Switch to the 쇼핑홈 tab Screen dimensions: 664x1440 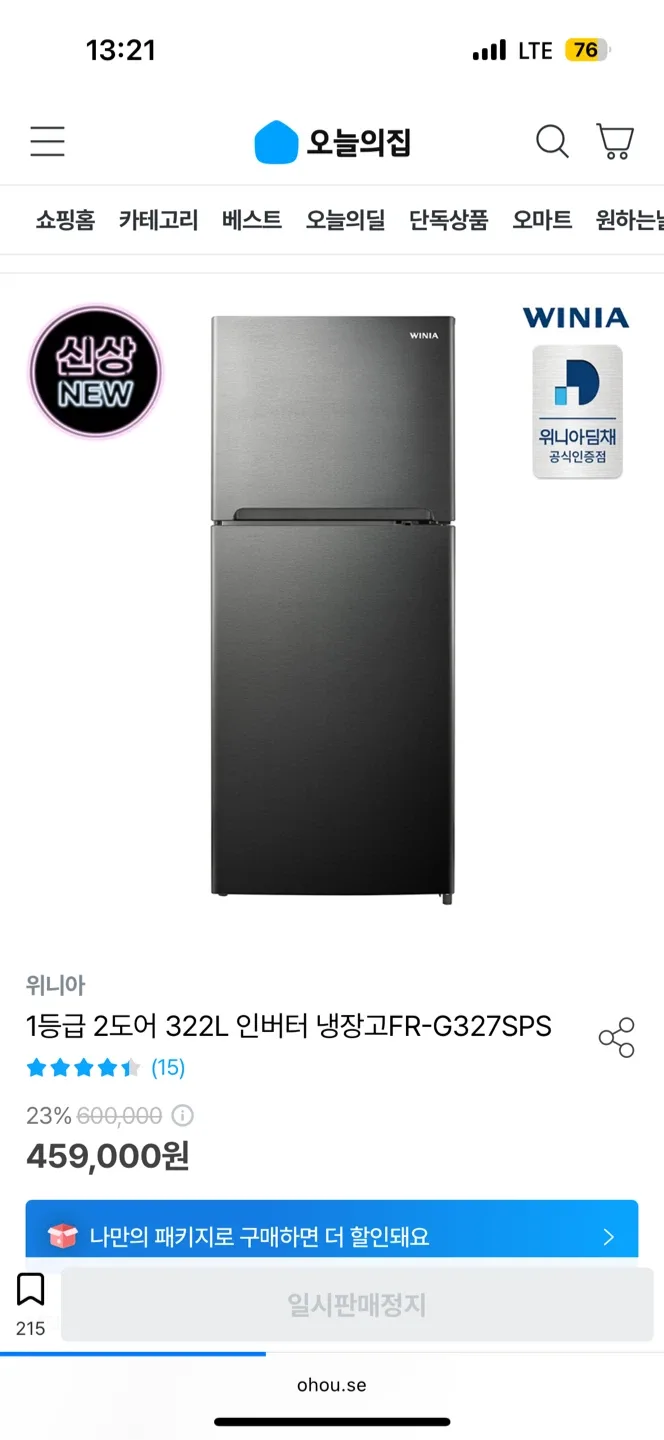pyautogui.click(x=65, y=220)
